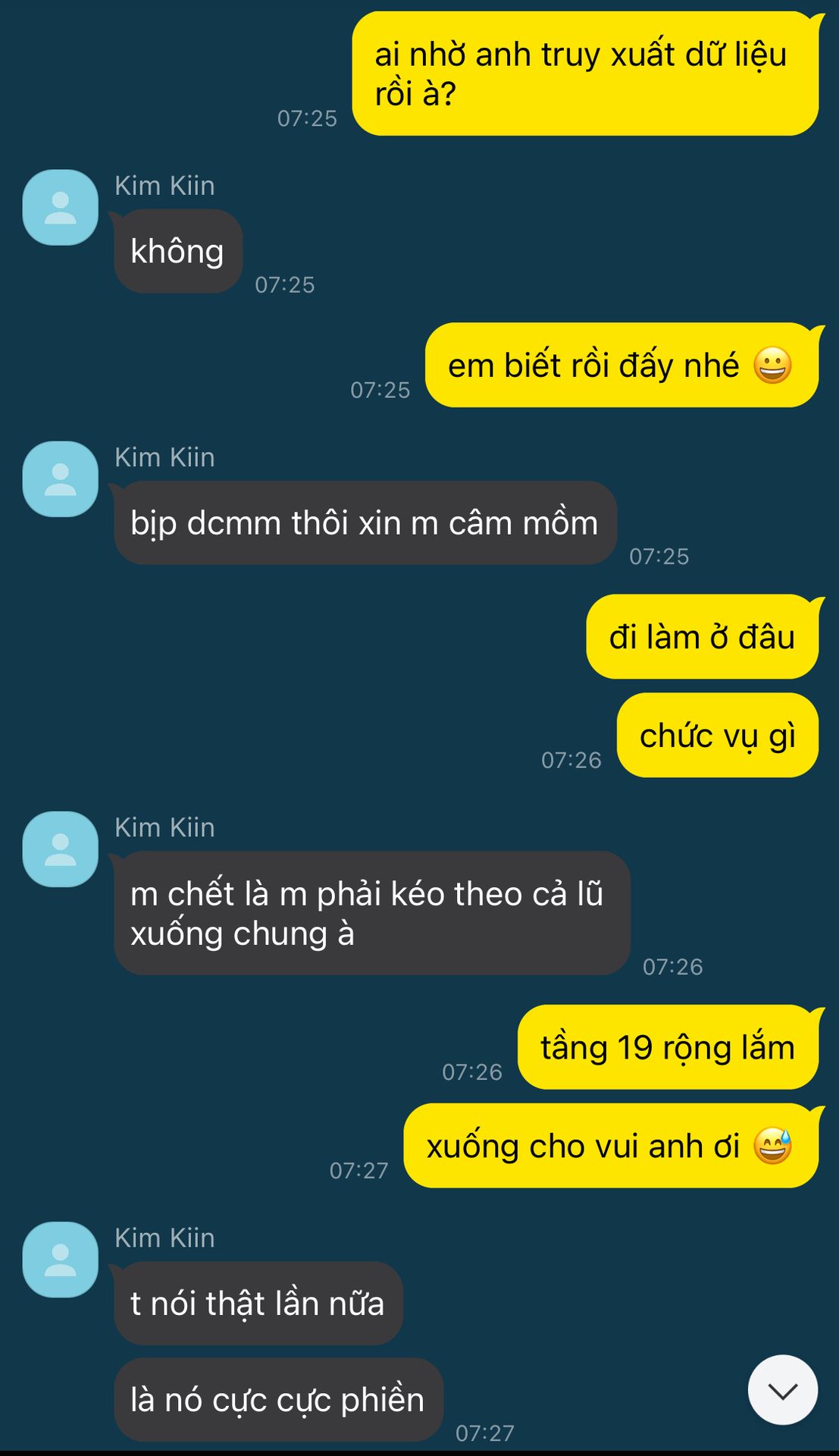Tap Kim Kiin's avatar beside "bịp dcmm thôi" message
Viewport: 839px width, 1456px height.
[x=61, y=479]
